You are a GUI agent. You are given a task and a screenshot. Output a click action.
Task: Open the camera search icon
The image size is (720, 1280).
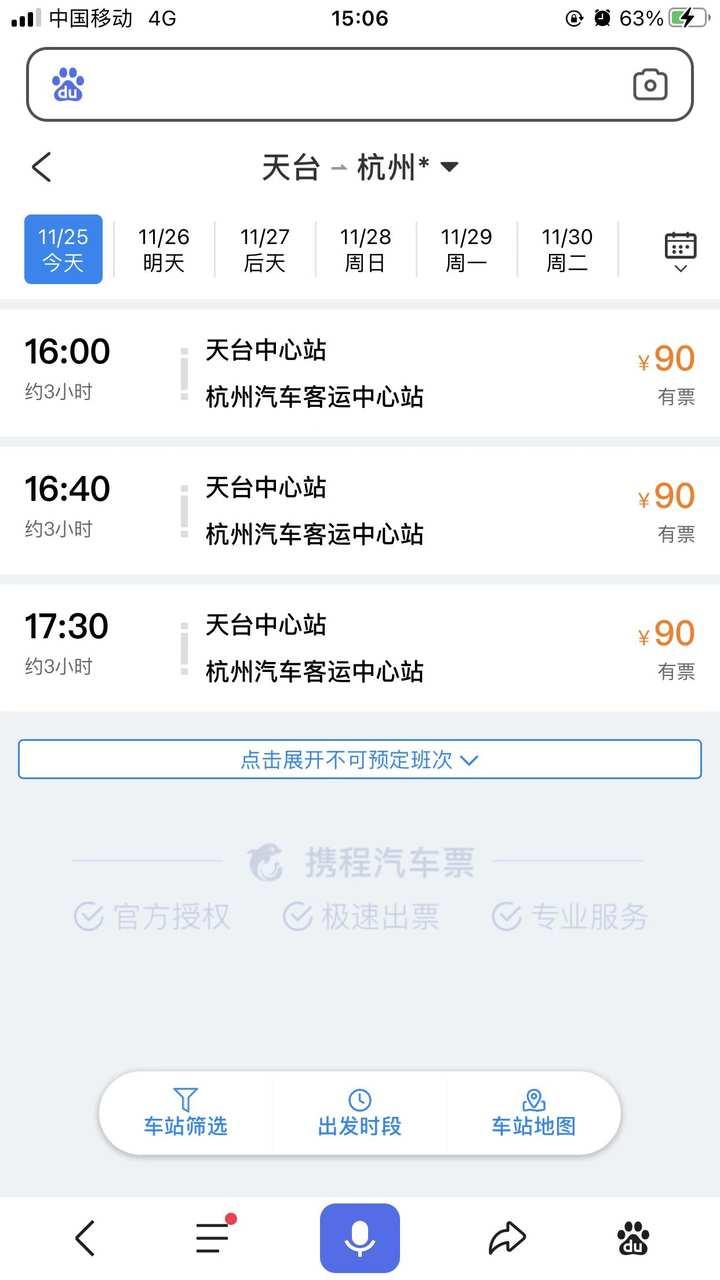click(x=650, y=85)
